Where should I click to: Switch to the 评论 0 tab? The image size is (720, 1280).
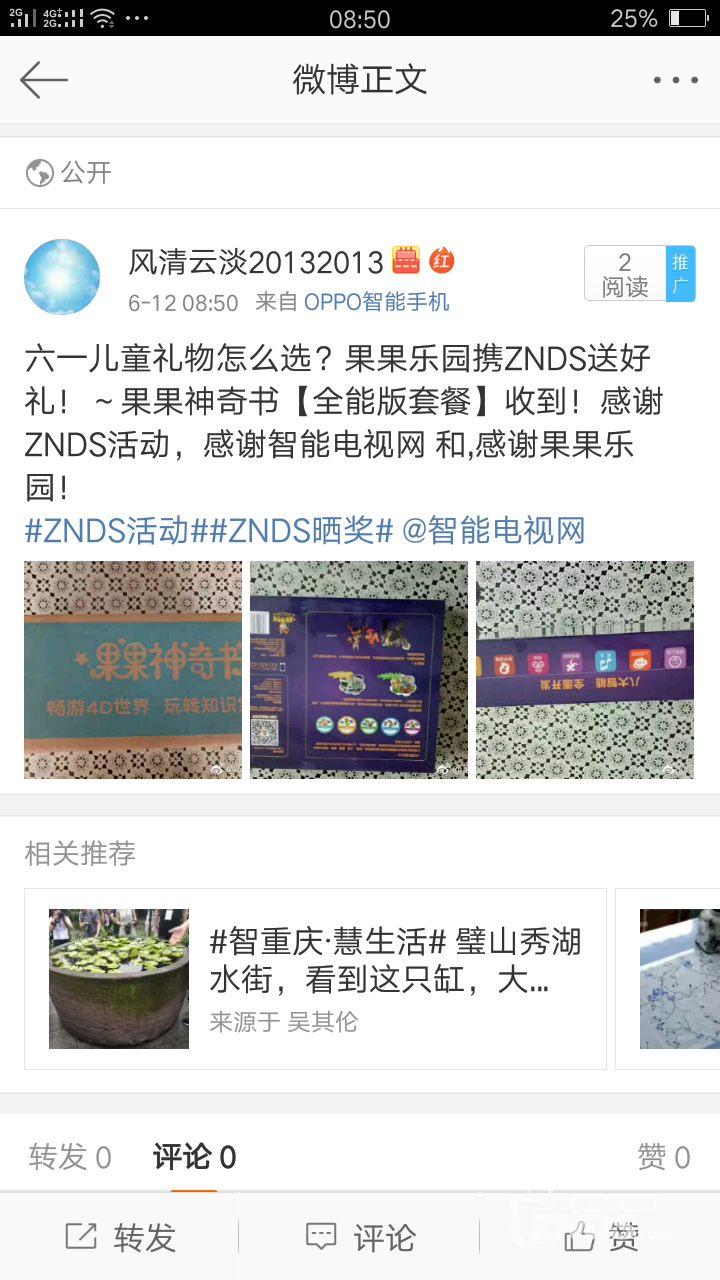[194, 1158]
